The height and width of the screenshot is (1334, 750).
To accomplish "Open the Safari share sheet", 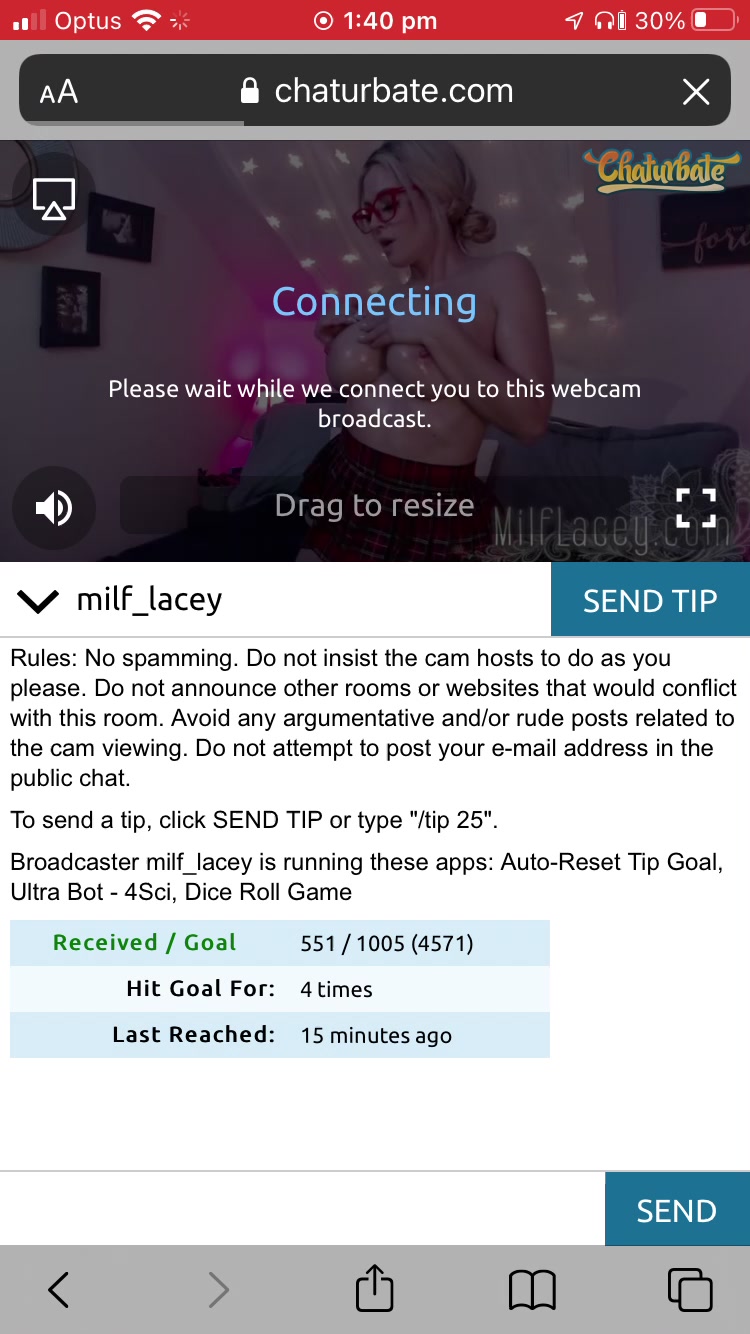I will click(x=375, y=1287).
